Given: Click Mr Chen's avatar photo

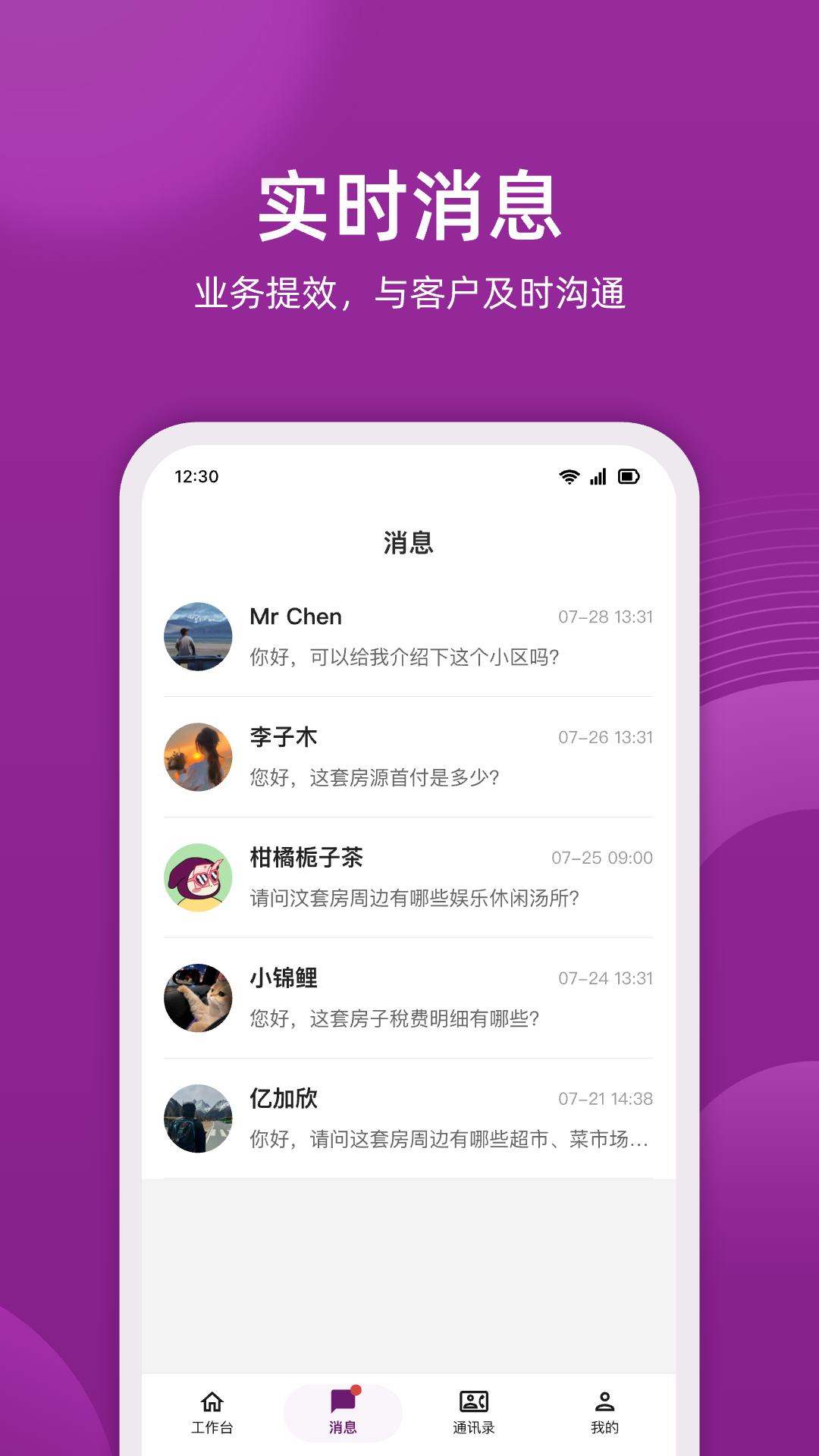Looking at the screenshot, I should pos(198,637).
